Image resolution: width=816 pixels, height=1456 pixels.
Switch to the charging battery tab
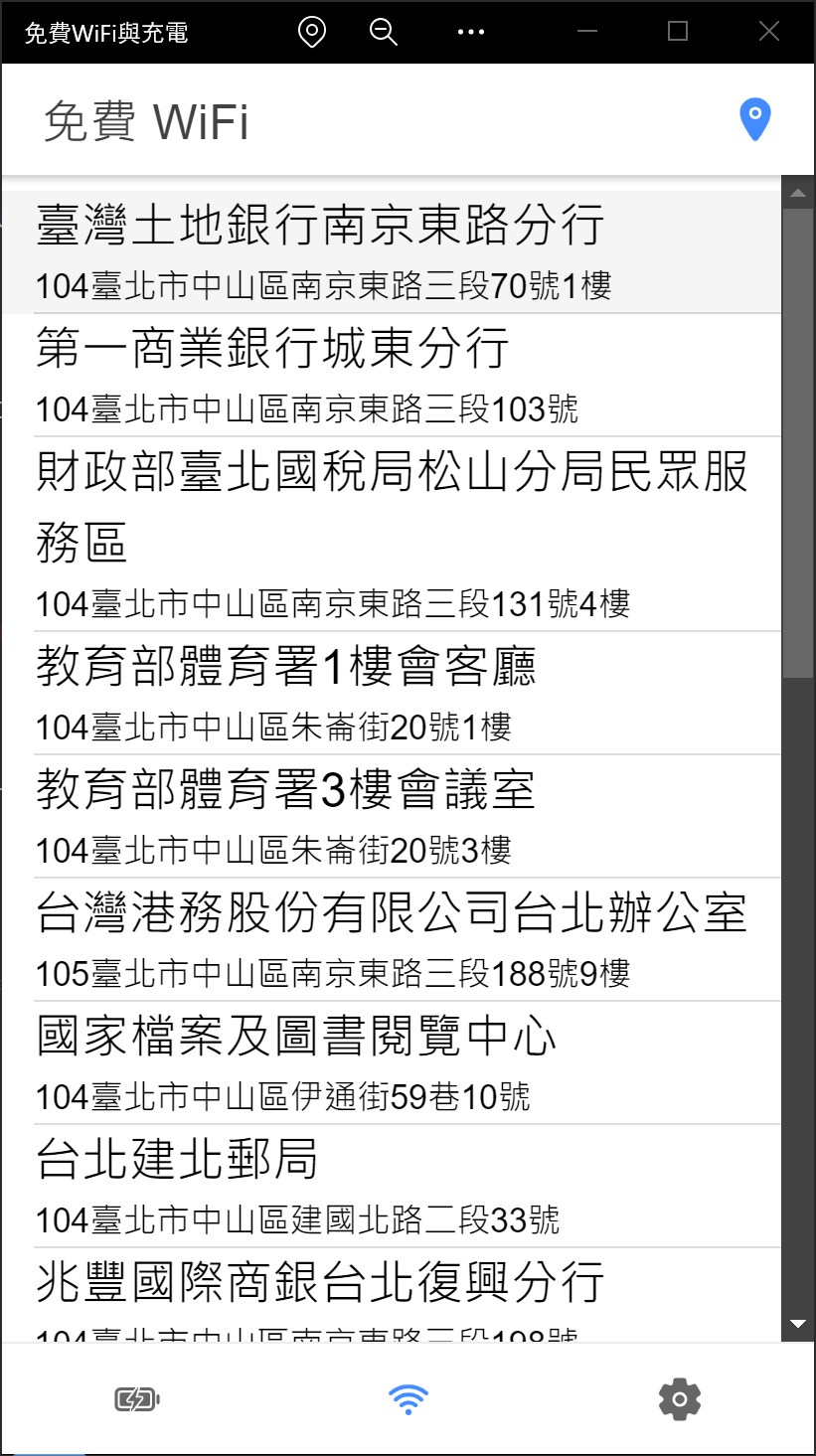[137, 1399]
